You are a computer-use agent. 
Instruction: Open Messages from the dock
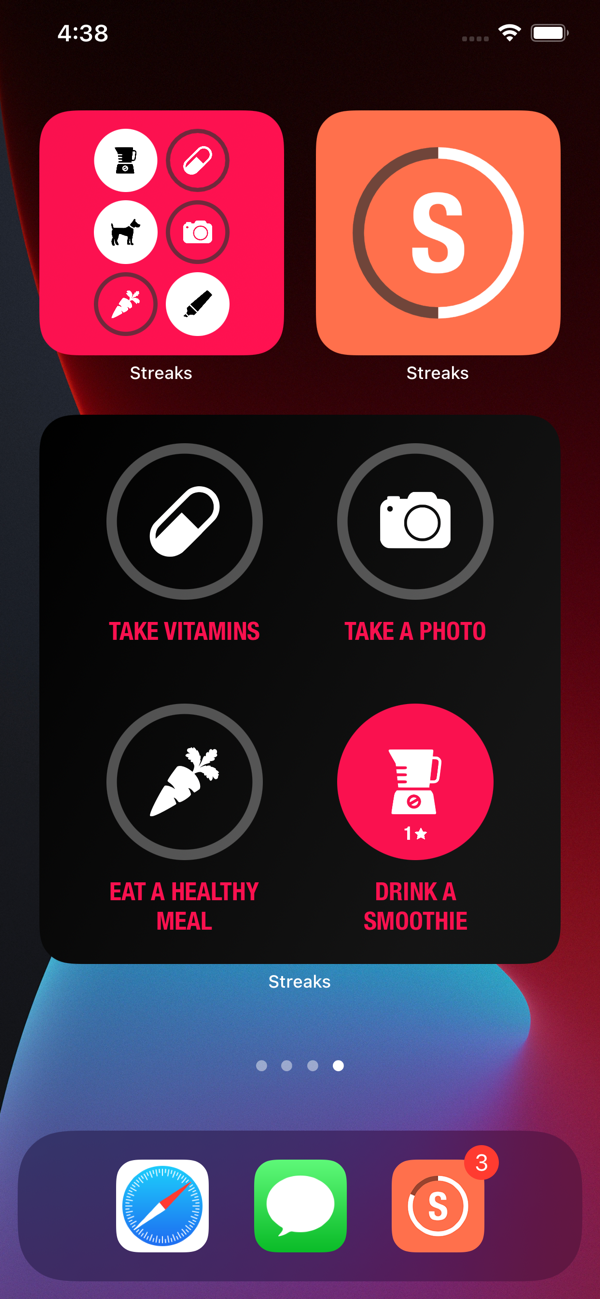pos(300,1205)
